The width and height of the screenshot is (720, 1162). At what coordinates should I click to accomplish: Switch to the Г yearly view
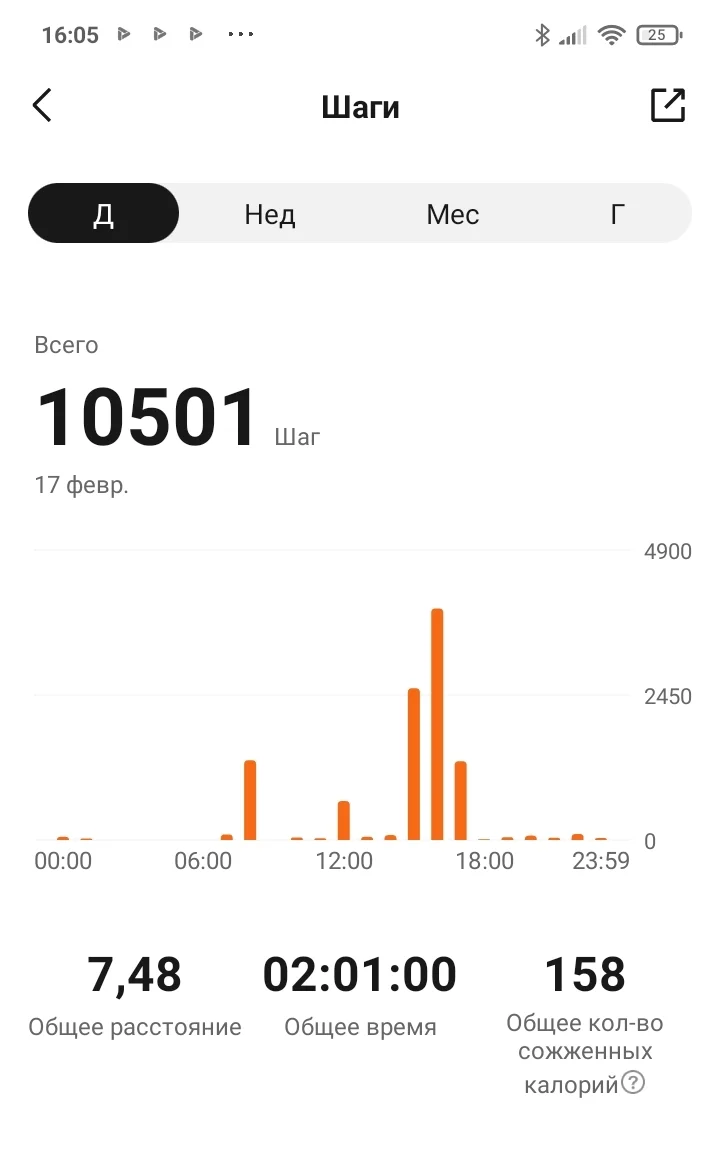pos(618,214)
